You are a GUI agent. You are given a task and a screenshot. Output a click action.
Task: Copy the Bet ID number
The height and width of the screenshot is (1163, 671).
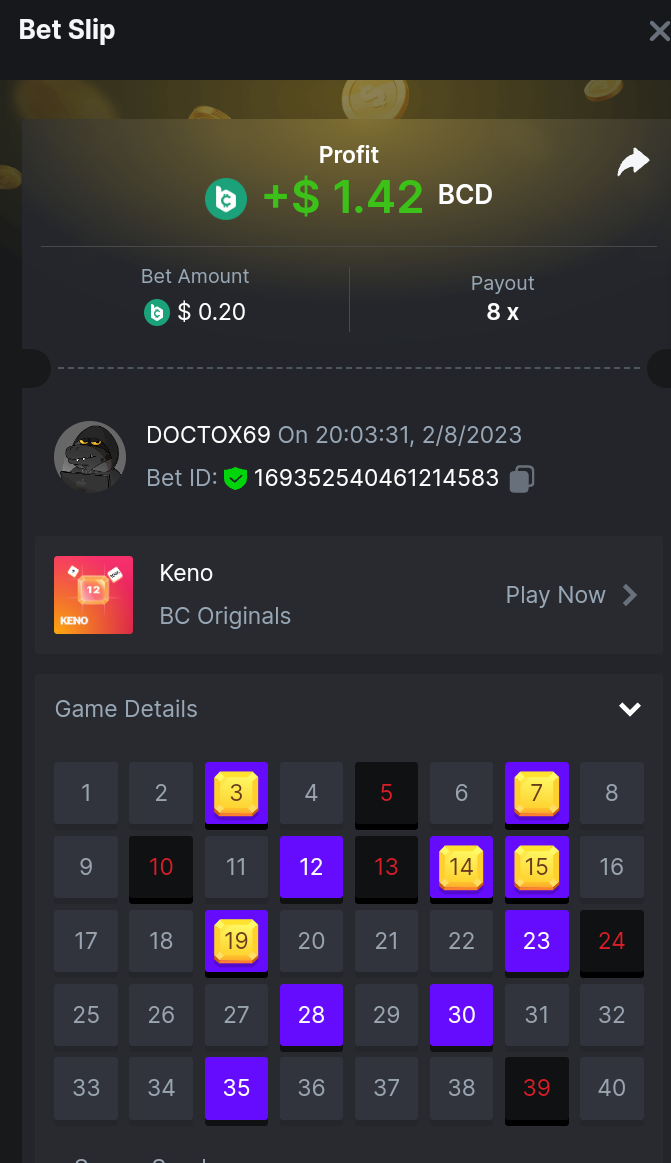coord(521,479)
